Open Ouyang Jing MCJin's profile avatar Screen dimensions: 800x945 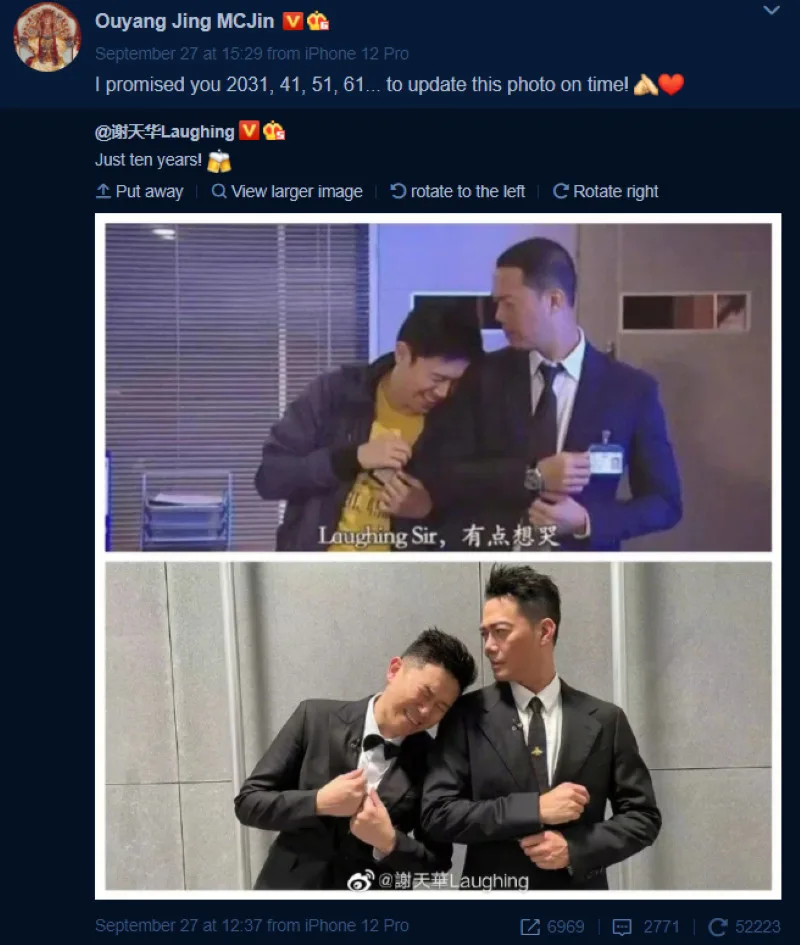pos(47,37)
